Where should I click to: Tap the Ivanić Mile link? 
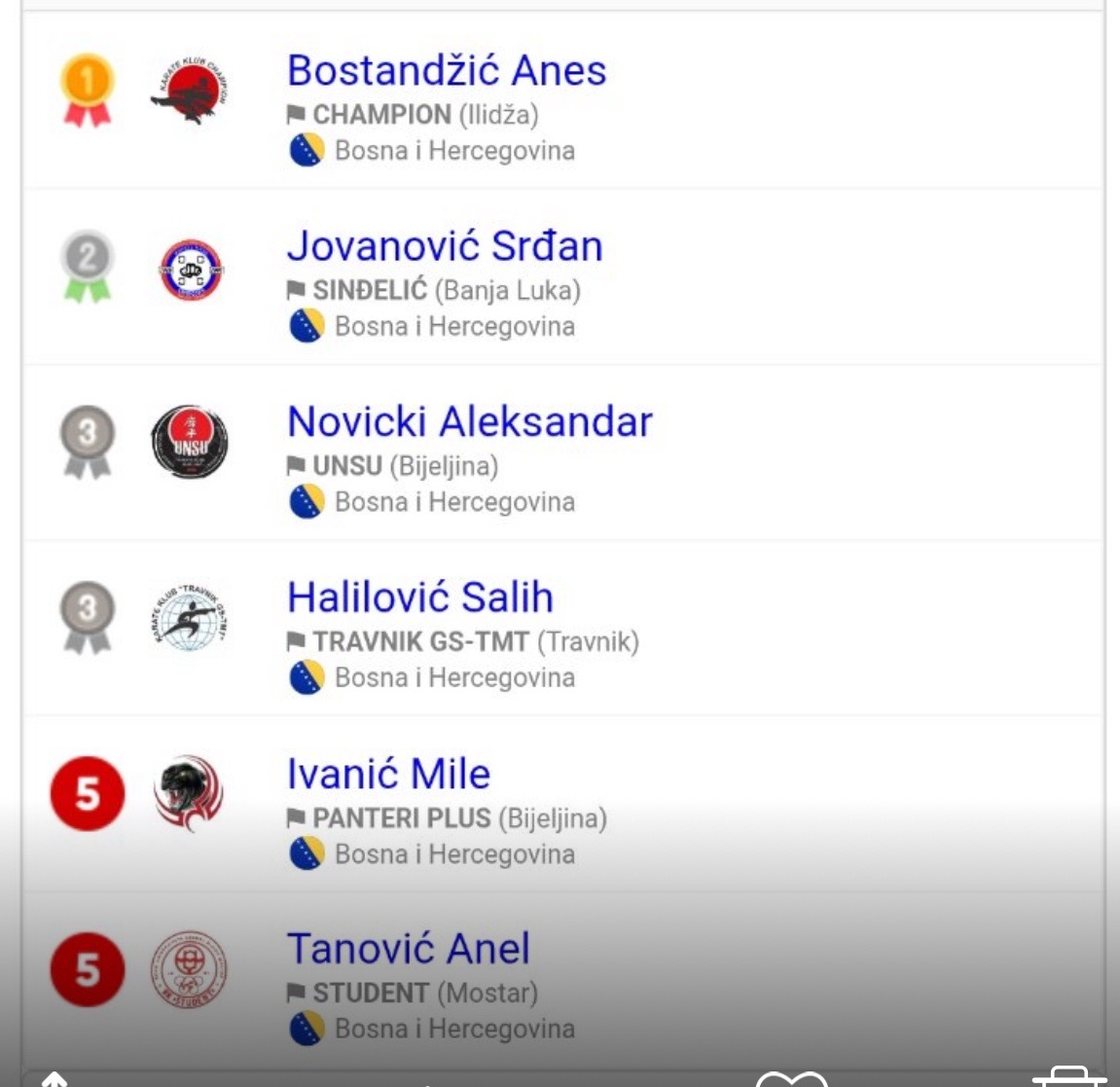pyautogui.click(x=388, y=775)
